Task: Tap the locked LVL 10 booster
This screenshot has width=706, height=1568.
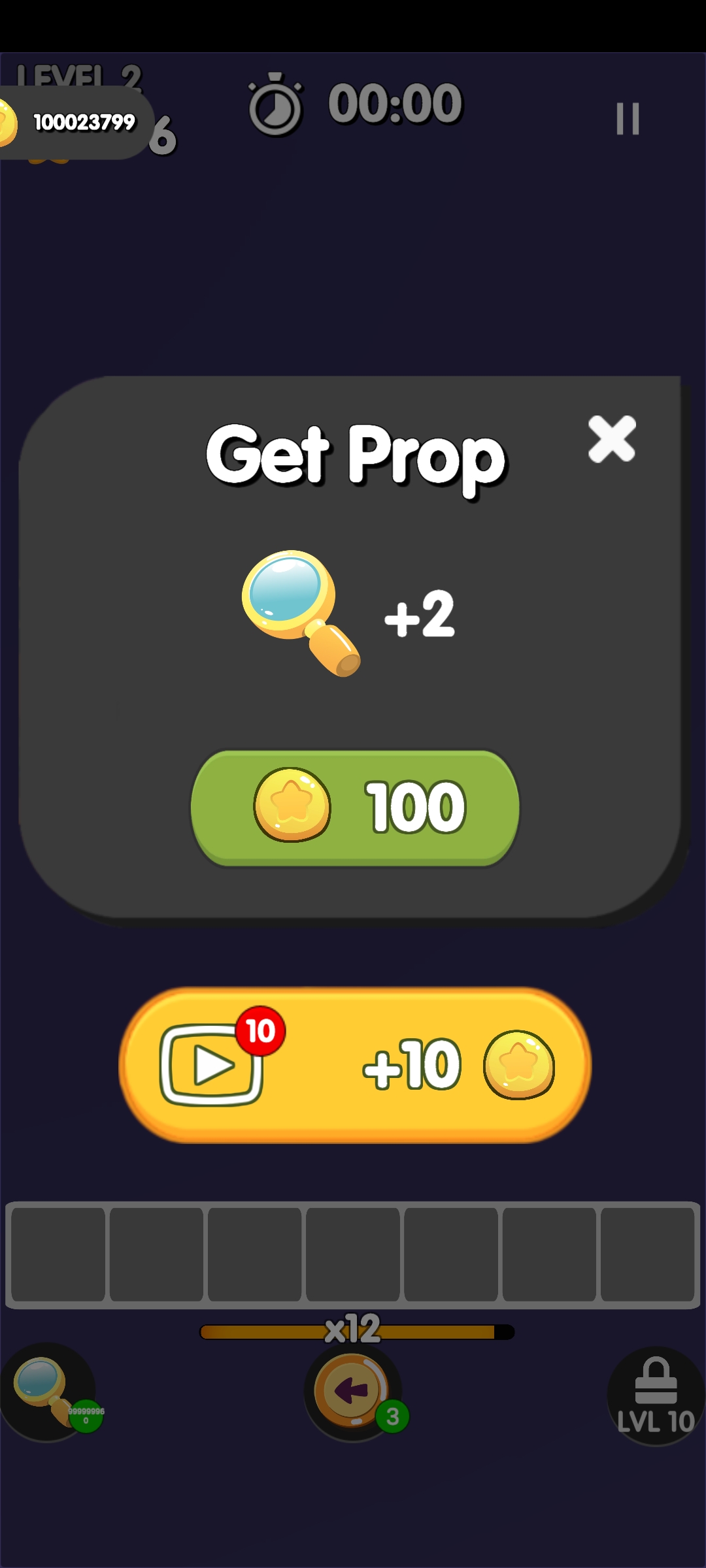Action: pos(656,1396)
